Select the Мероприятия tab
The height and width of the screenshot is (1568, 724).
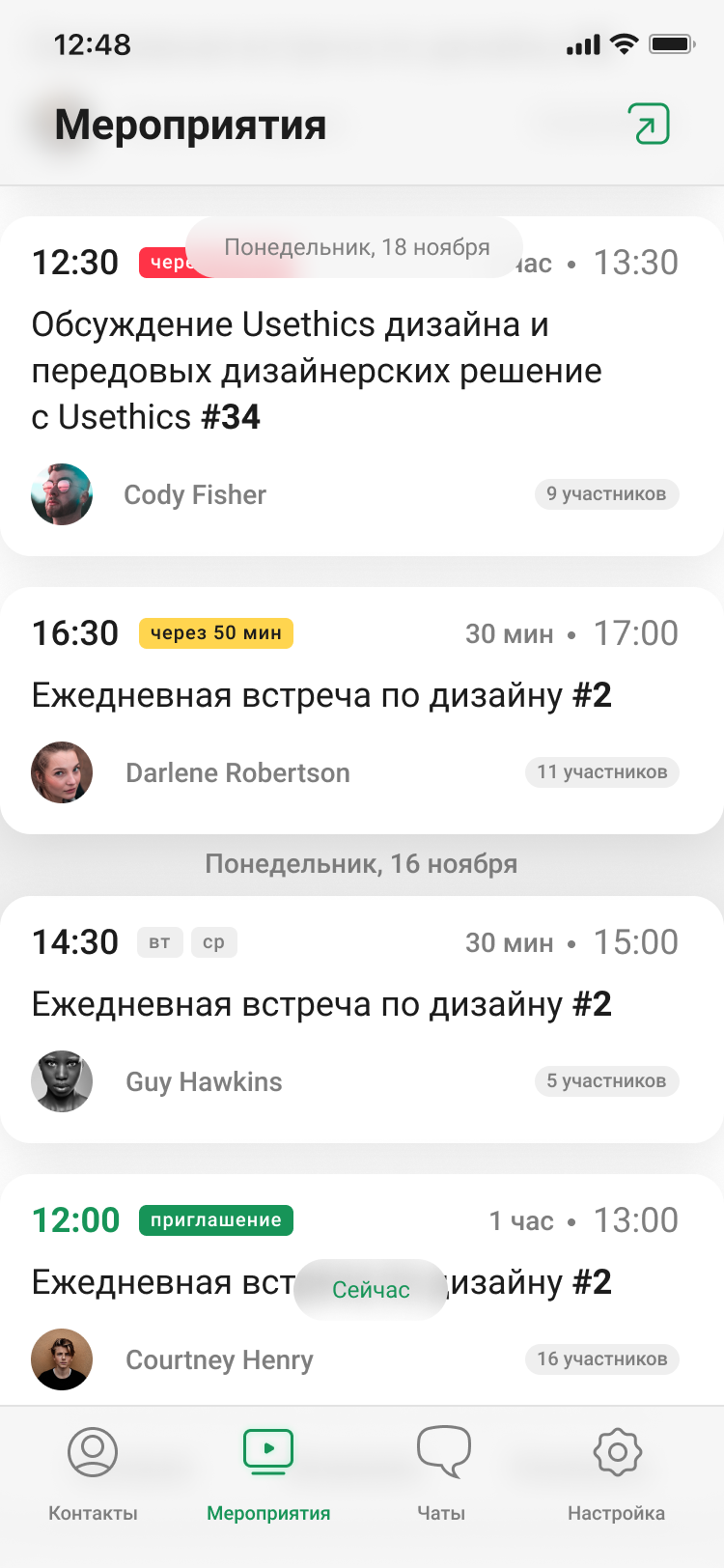tap(268, 1473)
